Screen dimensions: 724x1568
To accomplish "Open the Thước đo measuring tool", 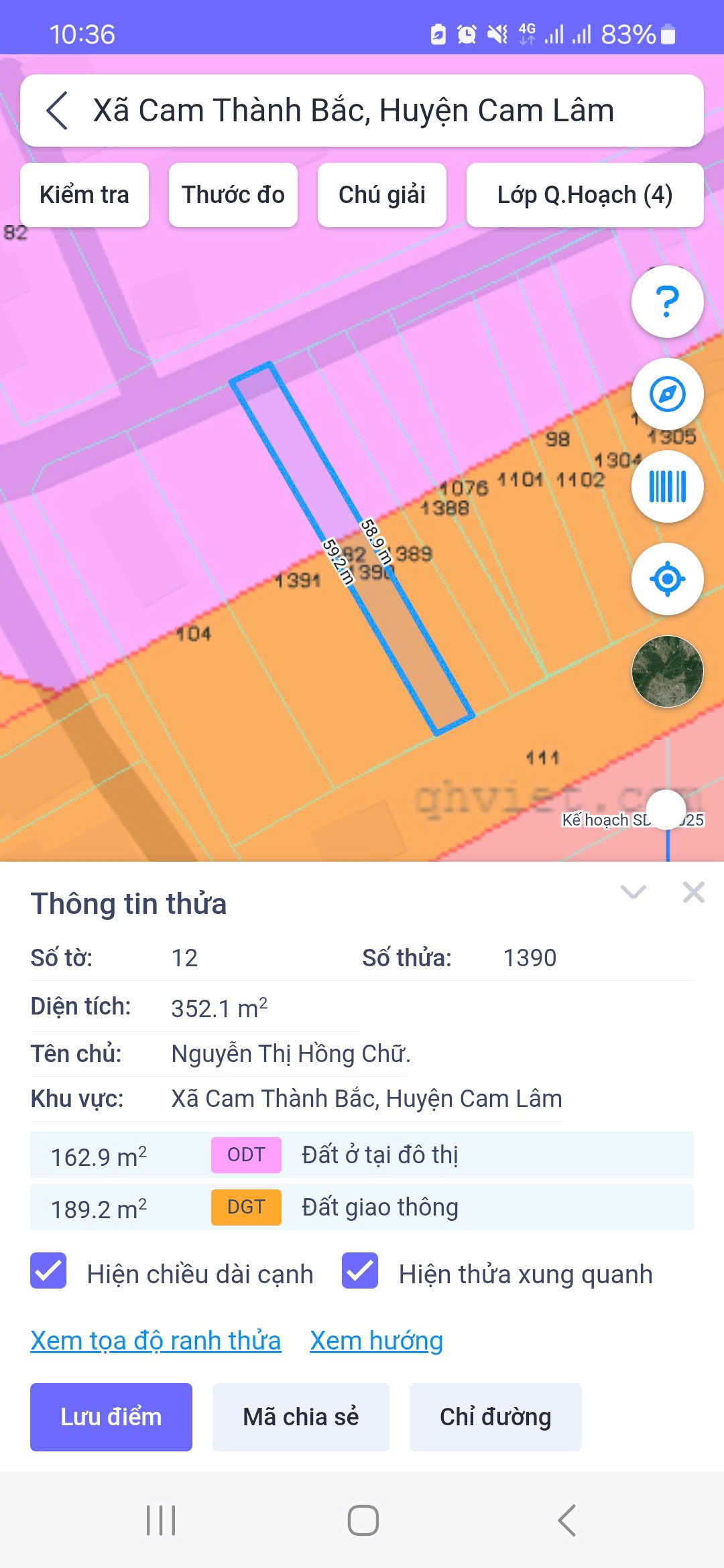I will click(x=233, y=195).
